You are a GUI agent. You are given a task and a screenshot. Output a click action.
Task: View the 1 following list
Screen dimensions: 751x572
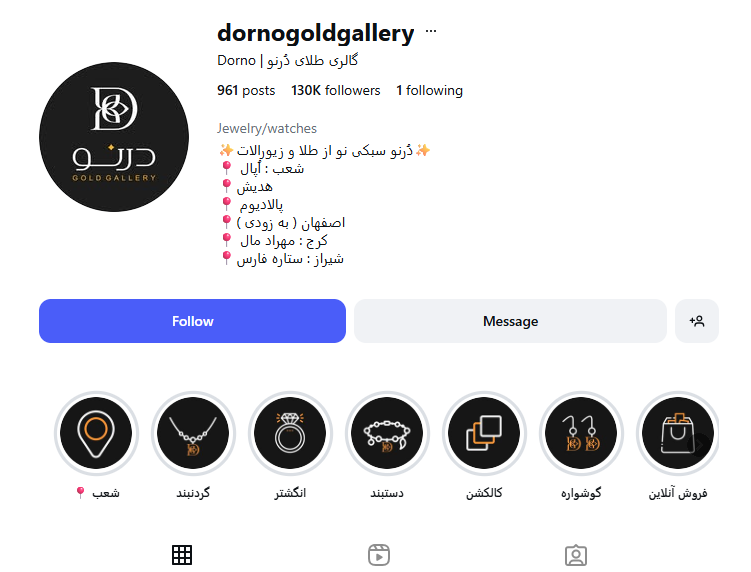point(429,90)
